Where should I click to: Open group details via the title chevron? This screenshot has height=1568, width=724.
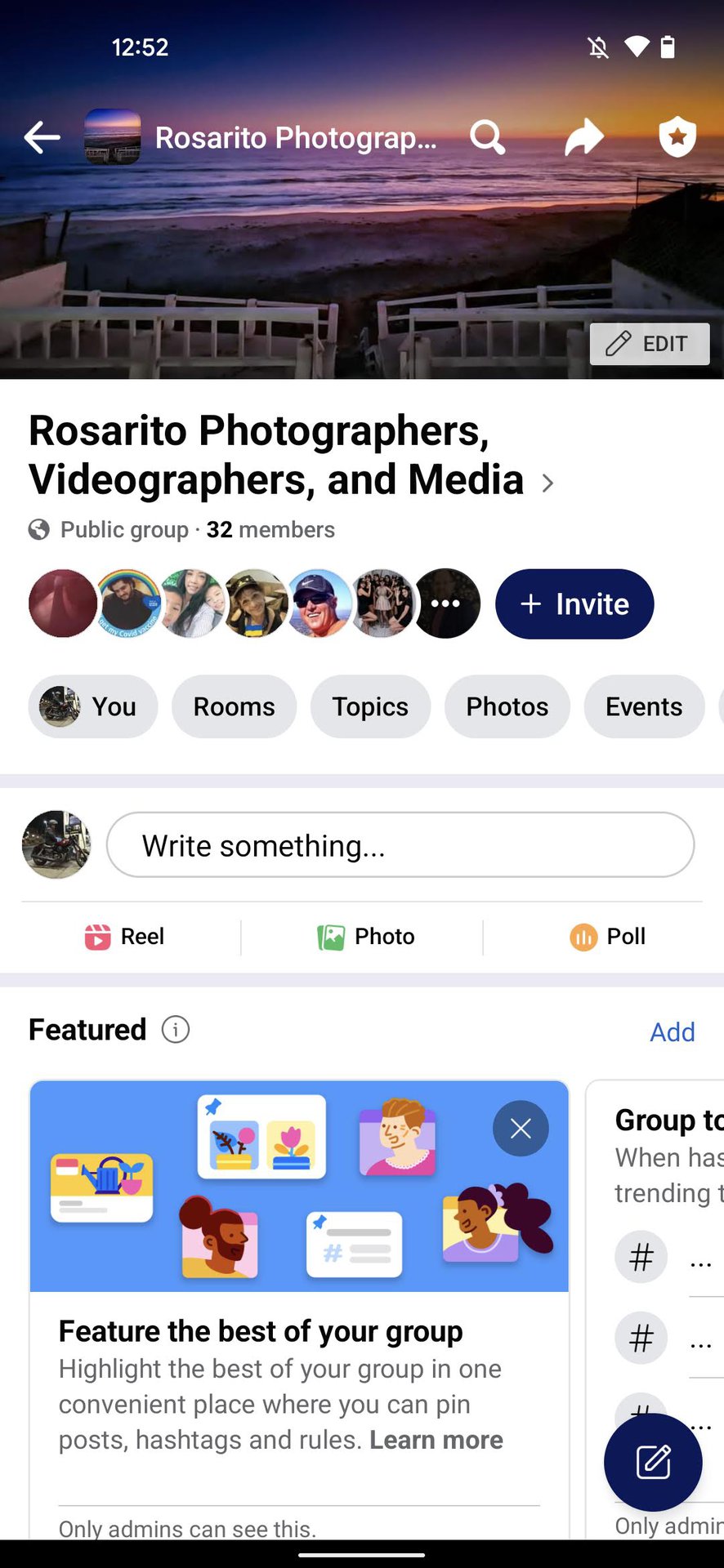547,483
